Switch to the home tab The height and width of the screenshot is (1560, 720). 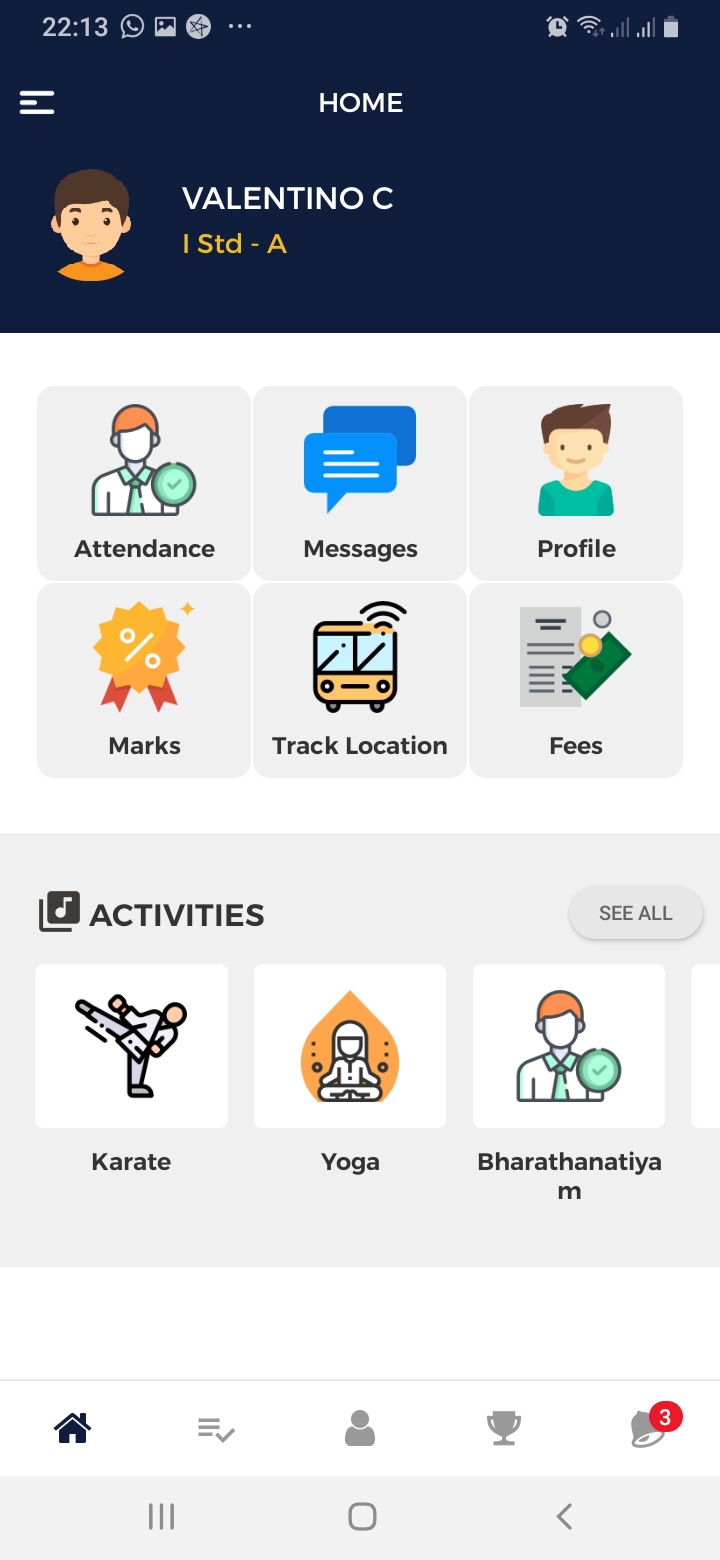73,1428
